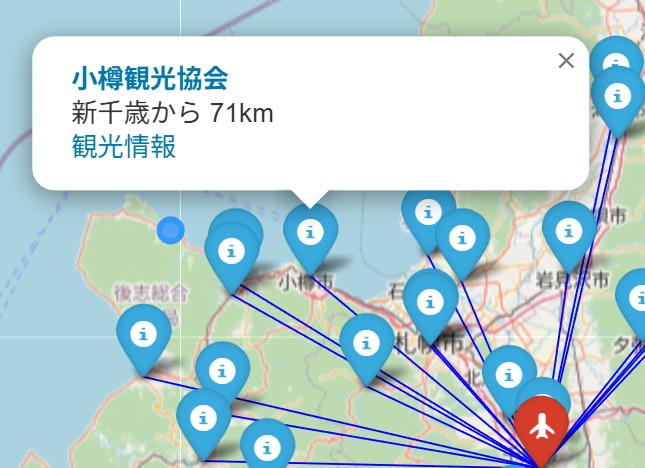Select the info marker beside 後志総合 label
The image size is (645, 468).
144,334
